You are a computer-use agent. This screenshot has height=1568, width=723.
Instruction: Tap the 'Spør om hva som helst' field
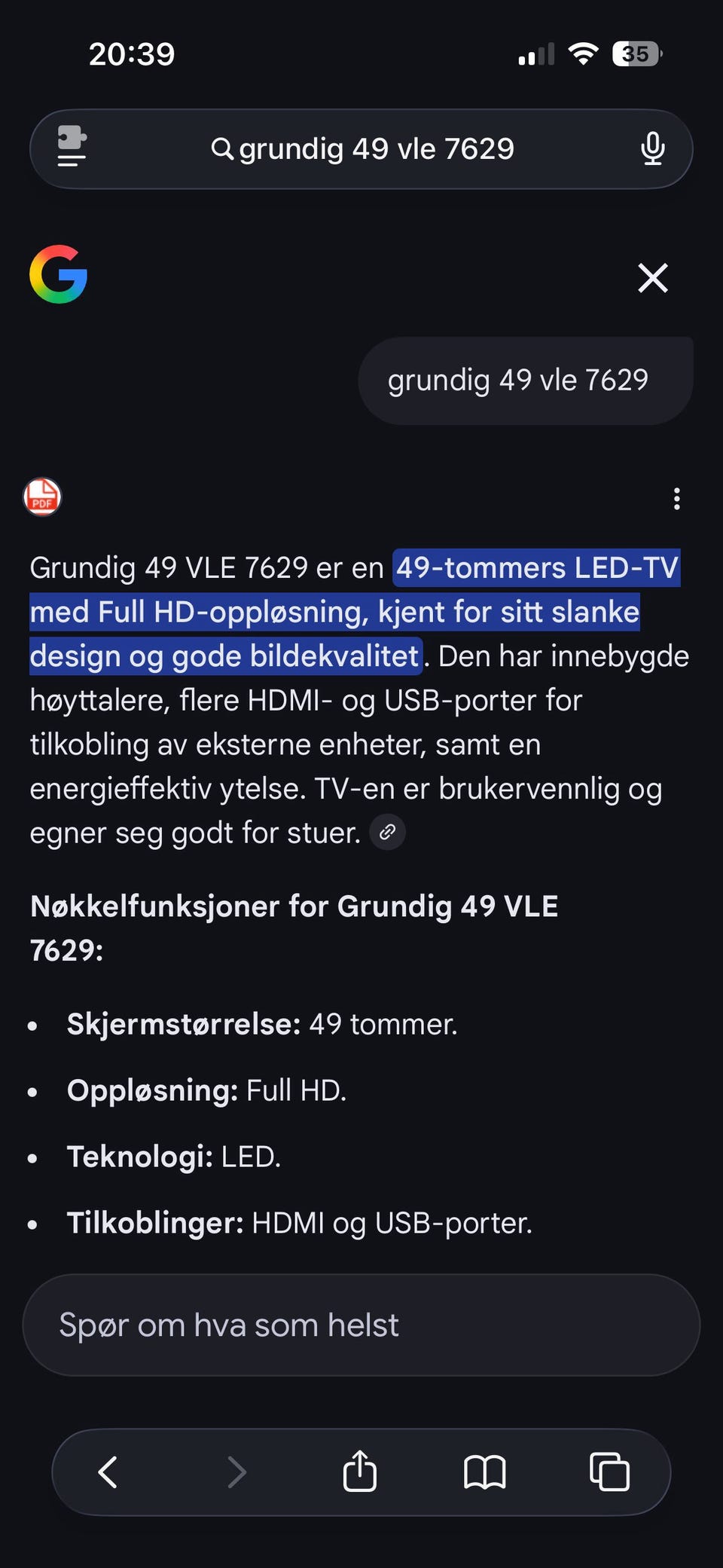pyautogui.click(x=361, y=1325)
